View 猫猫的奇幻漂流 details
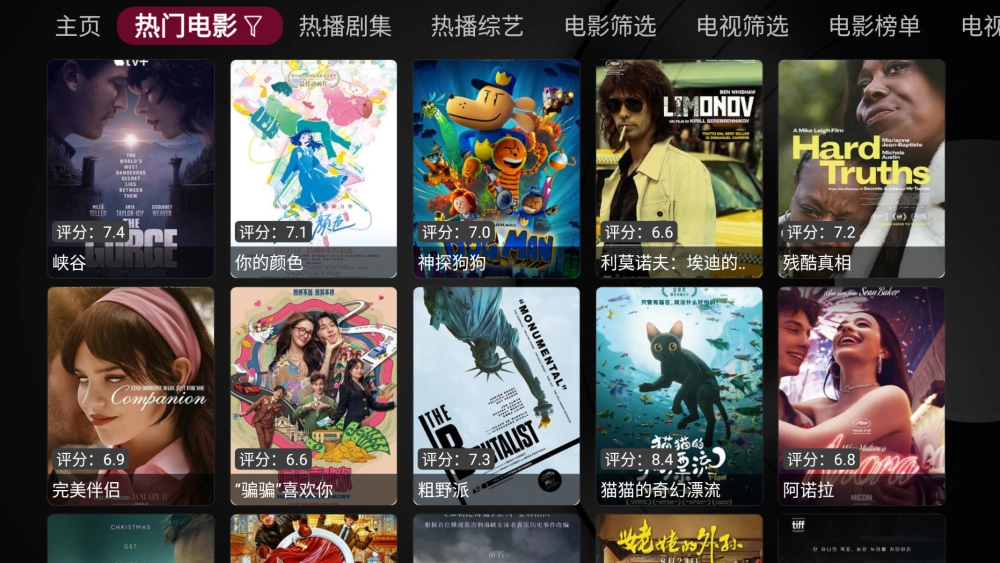This screenshot has width=1000, height=563. pyautogui.click(x=679, y=396)
